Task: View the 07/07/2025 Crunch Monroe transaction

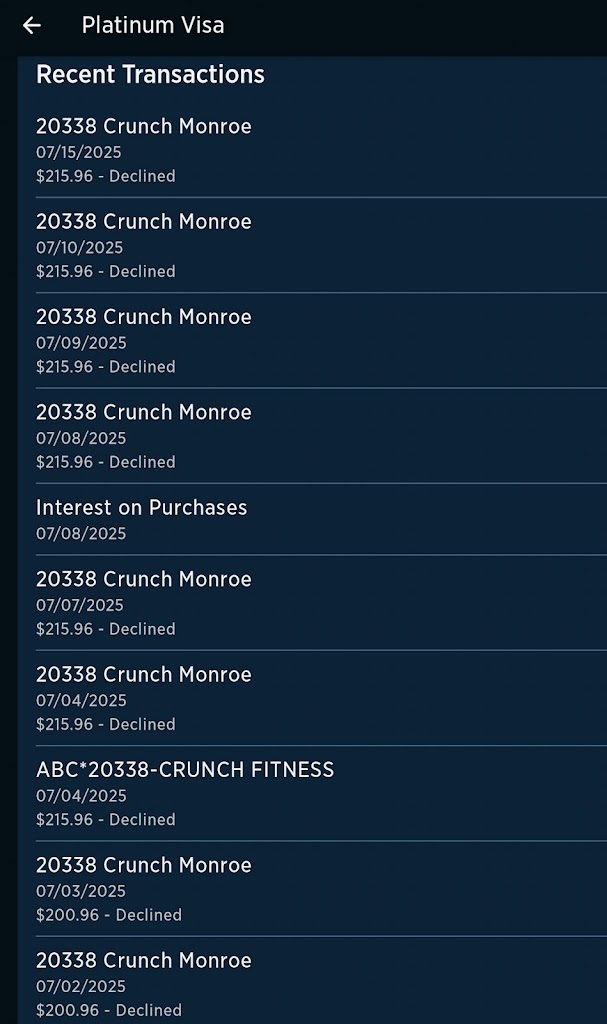Action: (x=300, y=603)
